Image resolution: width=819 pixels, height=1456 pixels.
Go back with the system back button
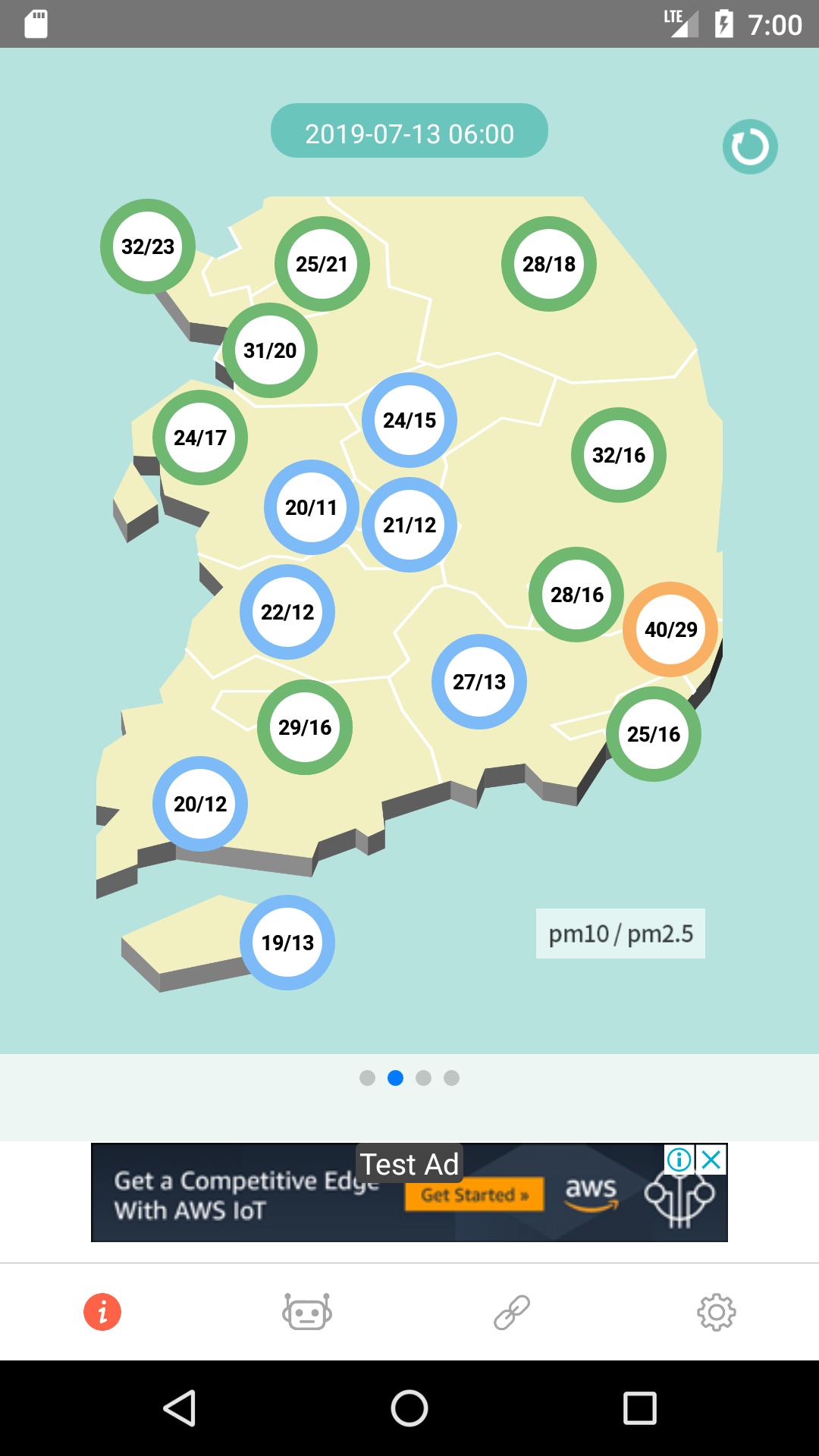click(x=180, y=1408)
